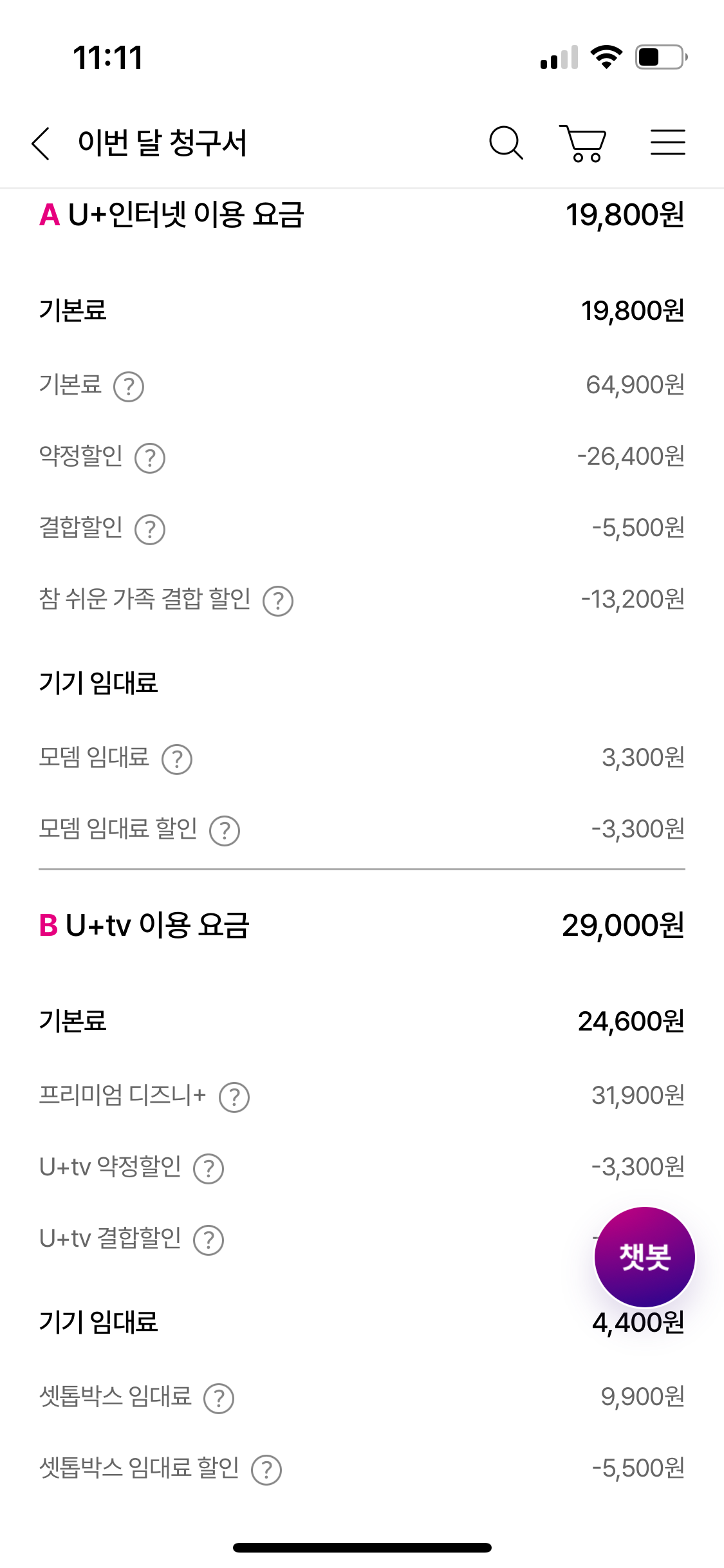
Task: Tap help icon beside U+tv 약정할인
Action: click(x=209, y=1169)
